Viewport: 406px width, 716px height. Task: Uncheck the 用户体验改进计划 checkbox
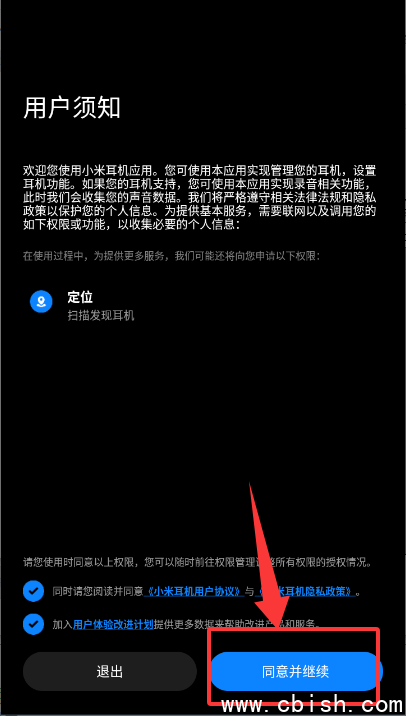click(x=33, y=624)
